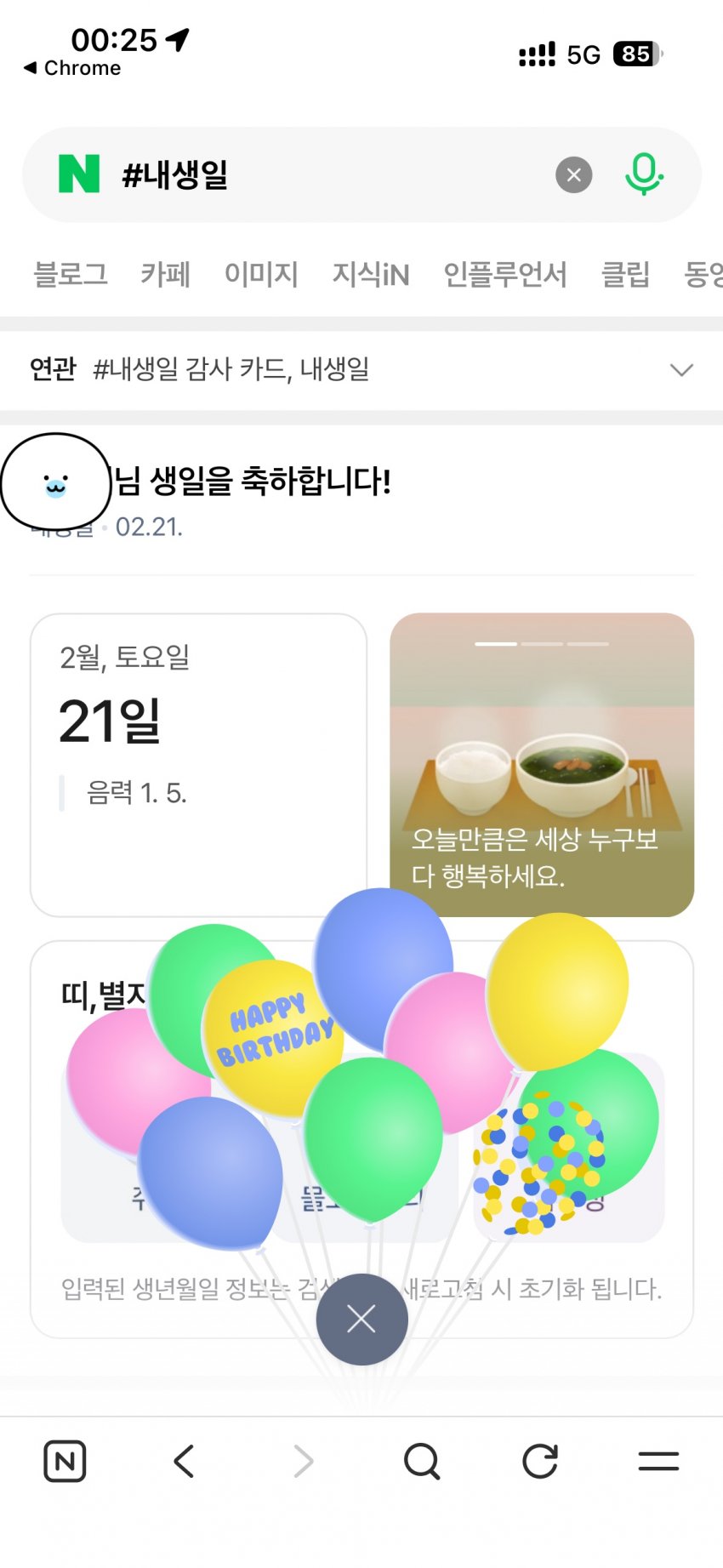Switch to the 이미지 tab
This screenshot has width=723, height=1568.
pyautogui.click(x=261, y=275)
